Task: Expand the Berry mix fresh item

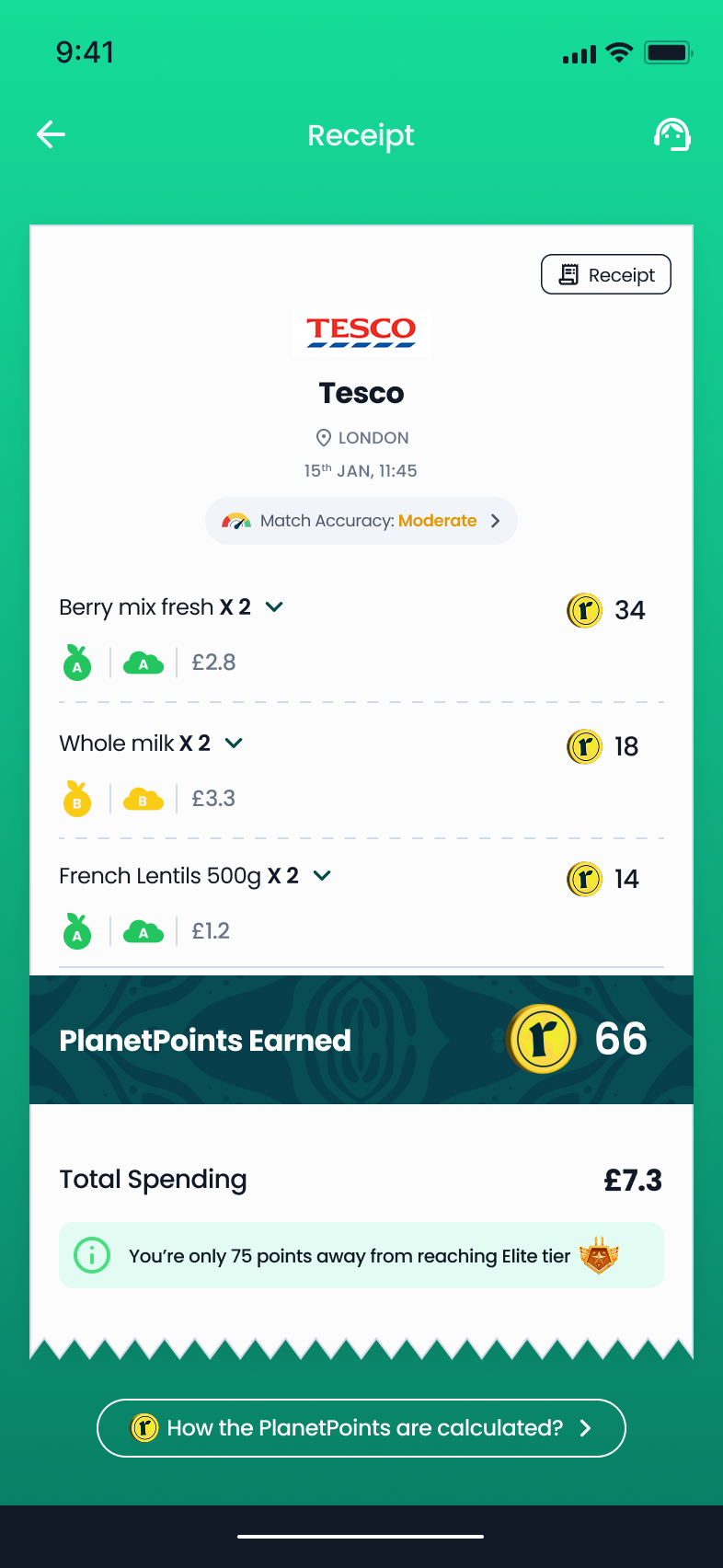Action: 274,607
